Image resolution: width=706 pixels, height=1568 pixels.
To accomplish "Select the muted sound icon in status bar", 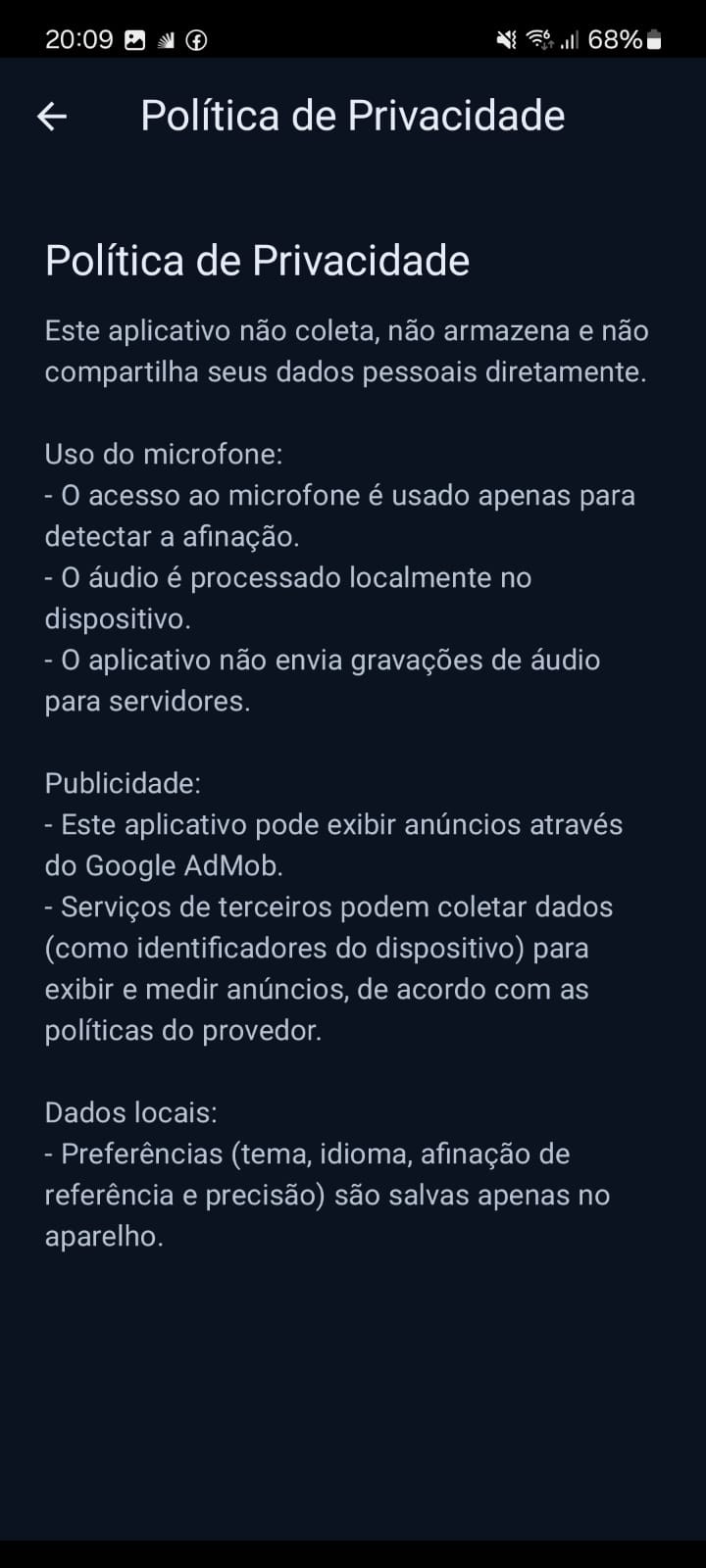I will tap(504, 39).
